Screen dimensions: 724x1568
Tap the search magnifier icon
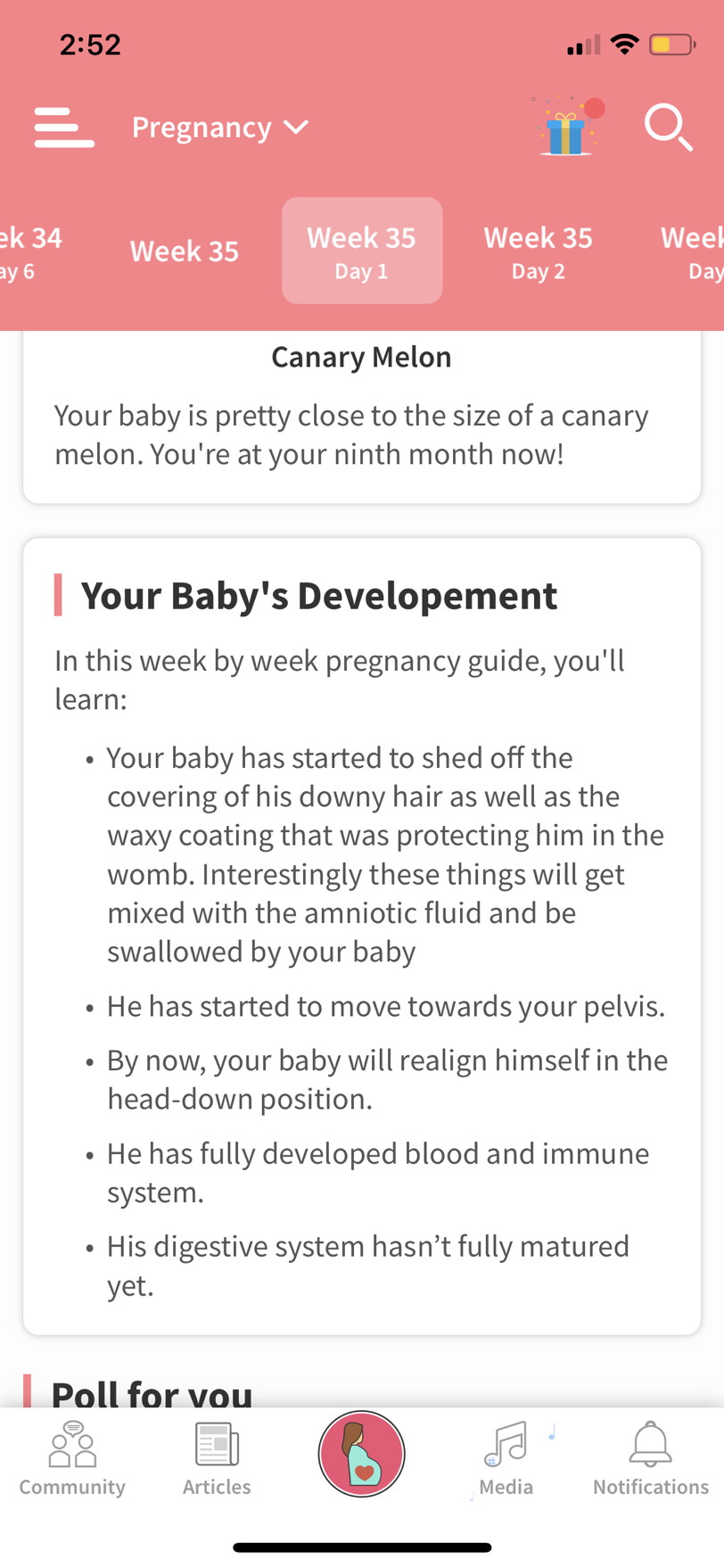pyautogui.click(x=668, y=127)
